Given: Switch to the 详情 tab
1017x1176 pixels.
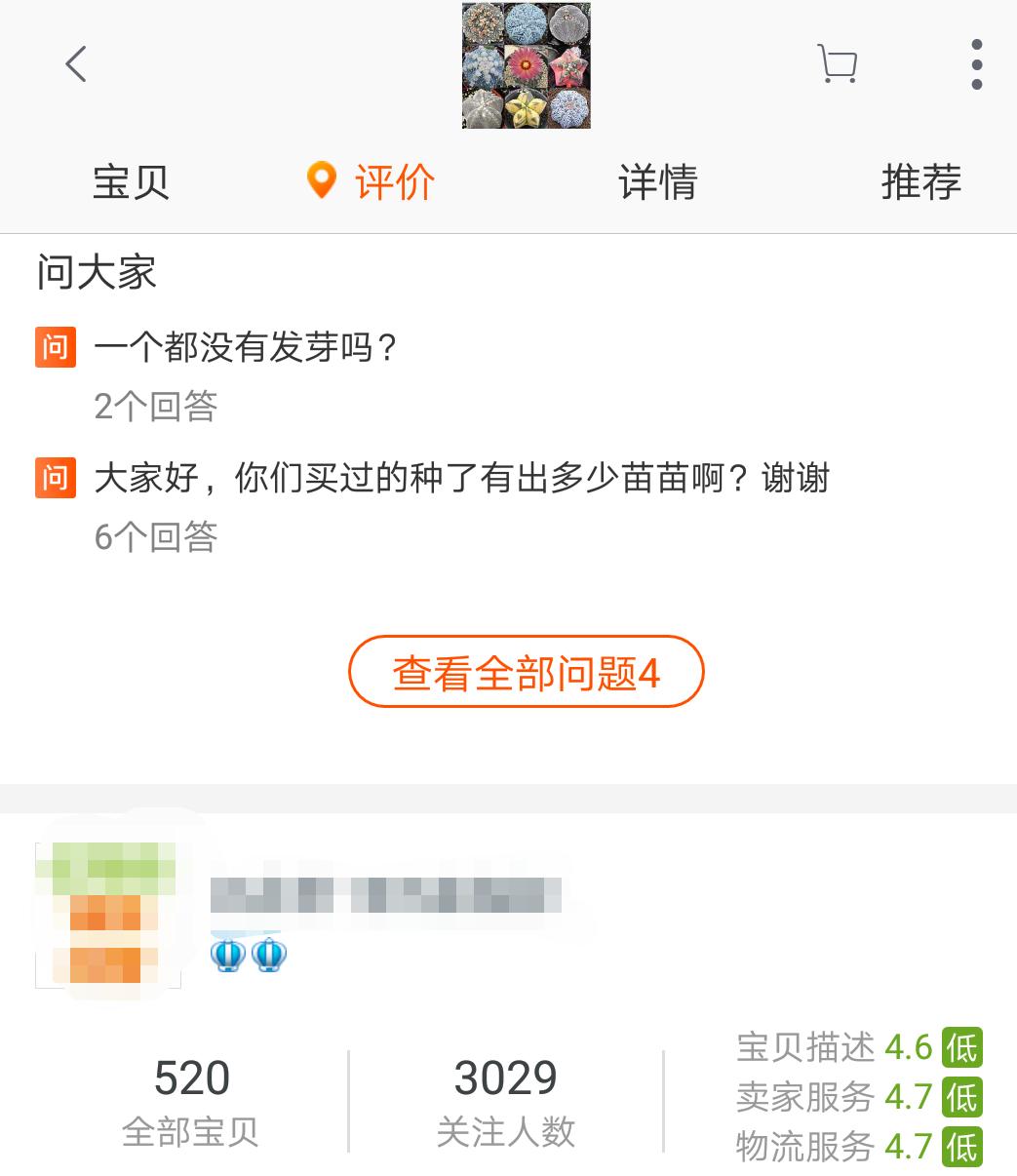Looking at the screenshot, I should [x=657, y=183].
